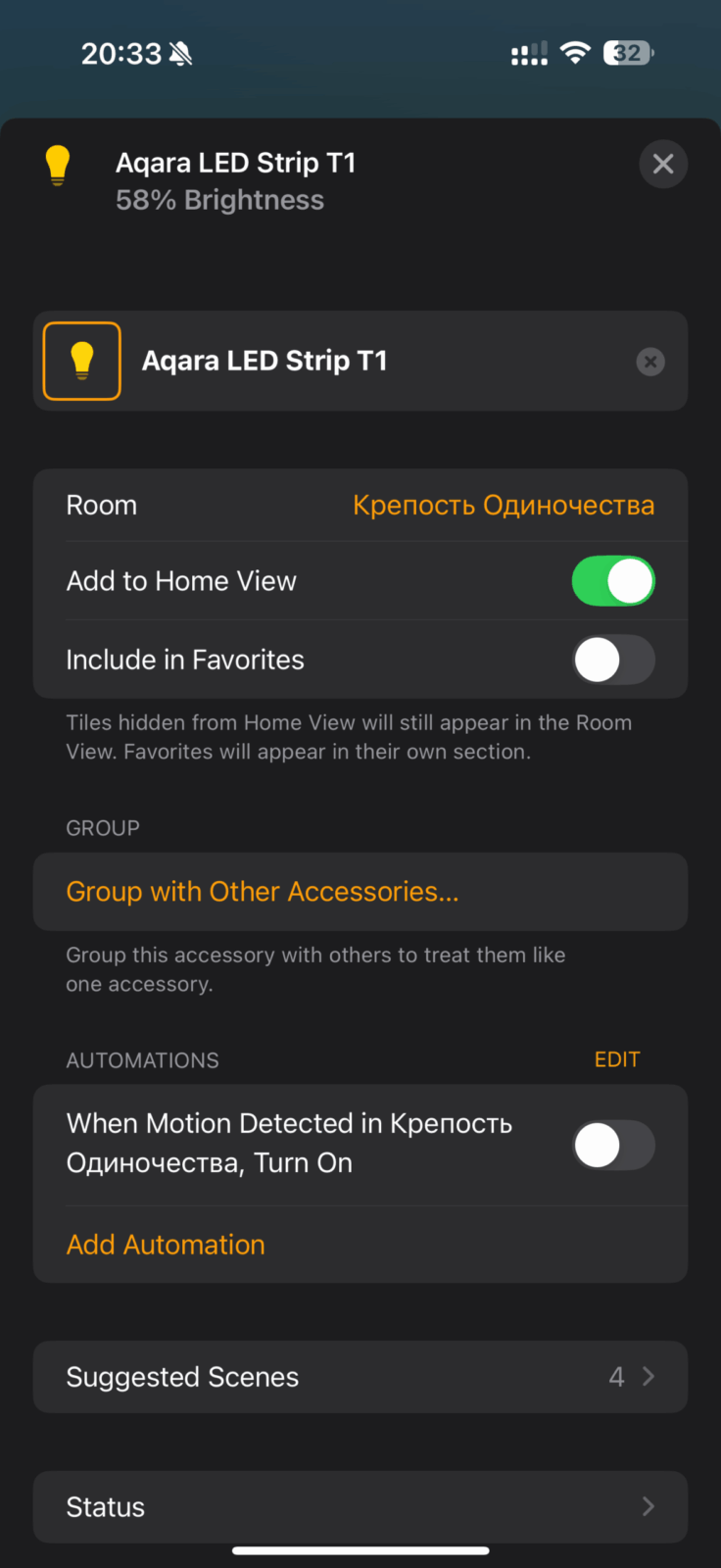Enable the motion detected automation switch
The width and height of the screenshot is (721, 1568).
613,1145
